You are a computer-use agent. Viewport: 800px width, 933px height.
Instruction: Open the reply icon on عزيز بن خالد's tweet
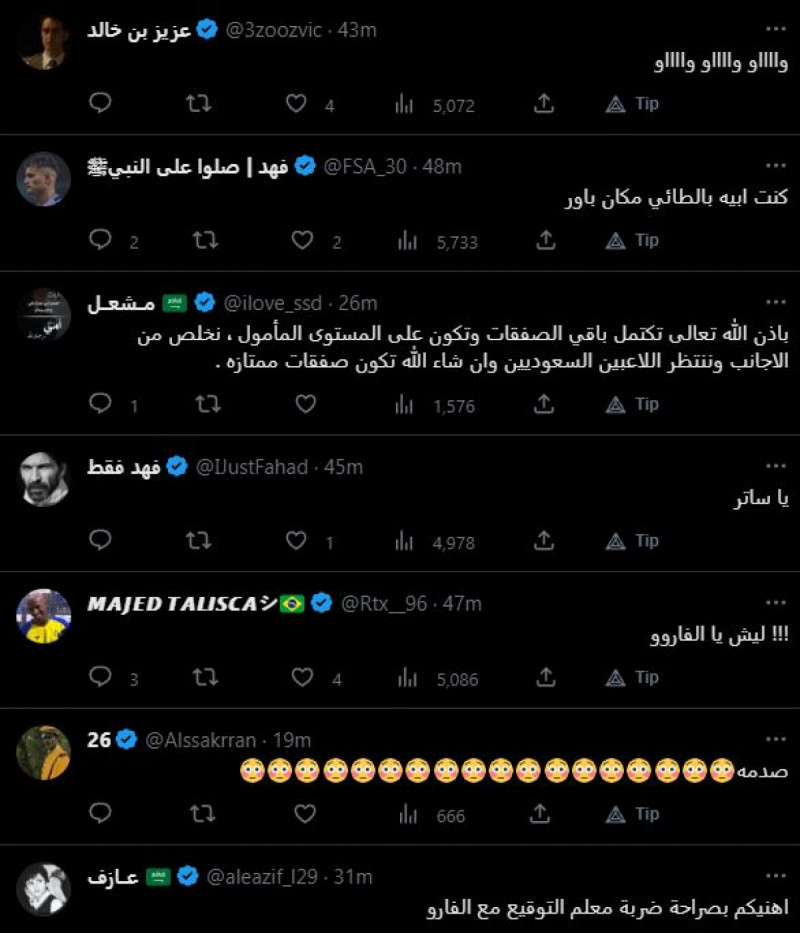(100, 103)
